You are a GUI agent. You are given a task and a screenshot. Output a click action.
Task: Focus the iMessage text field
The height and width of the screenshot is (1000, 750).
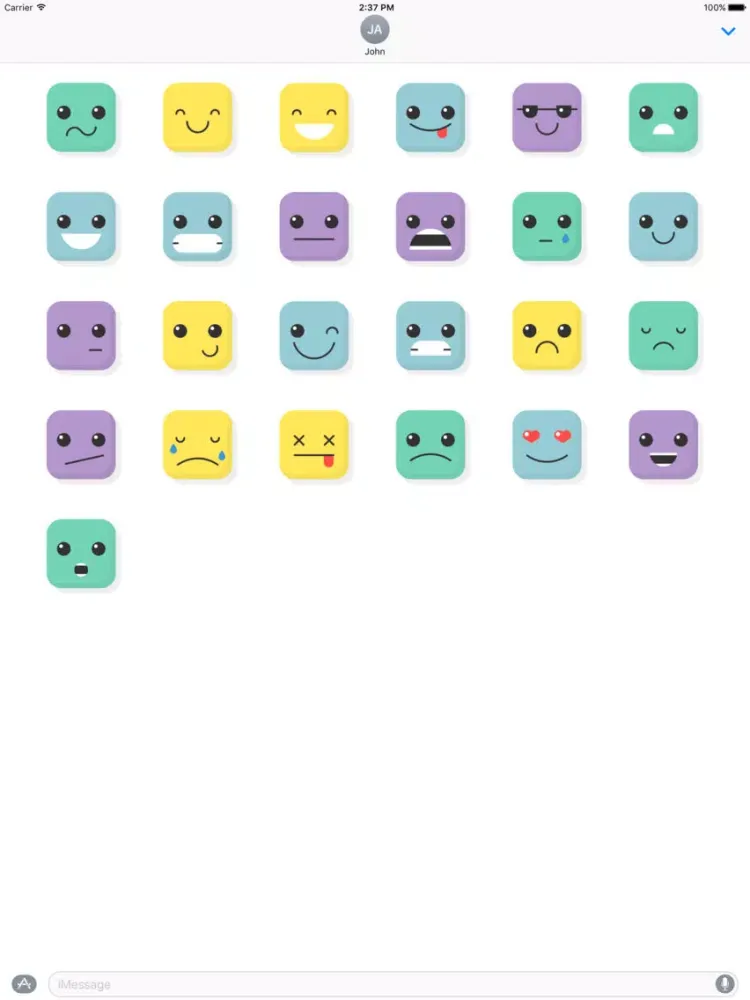(x=380, y=984)
